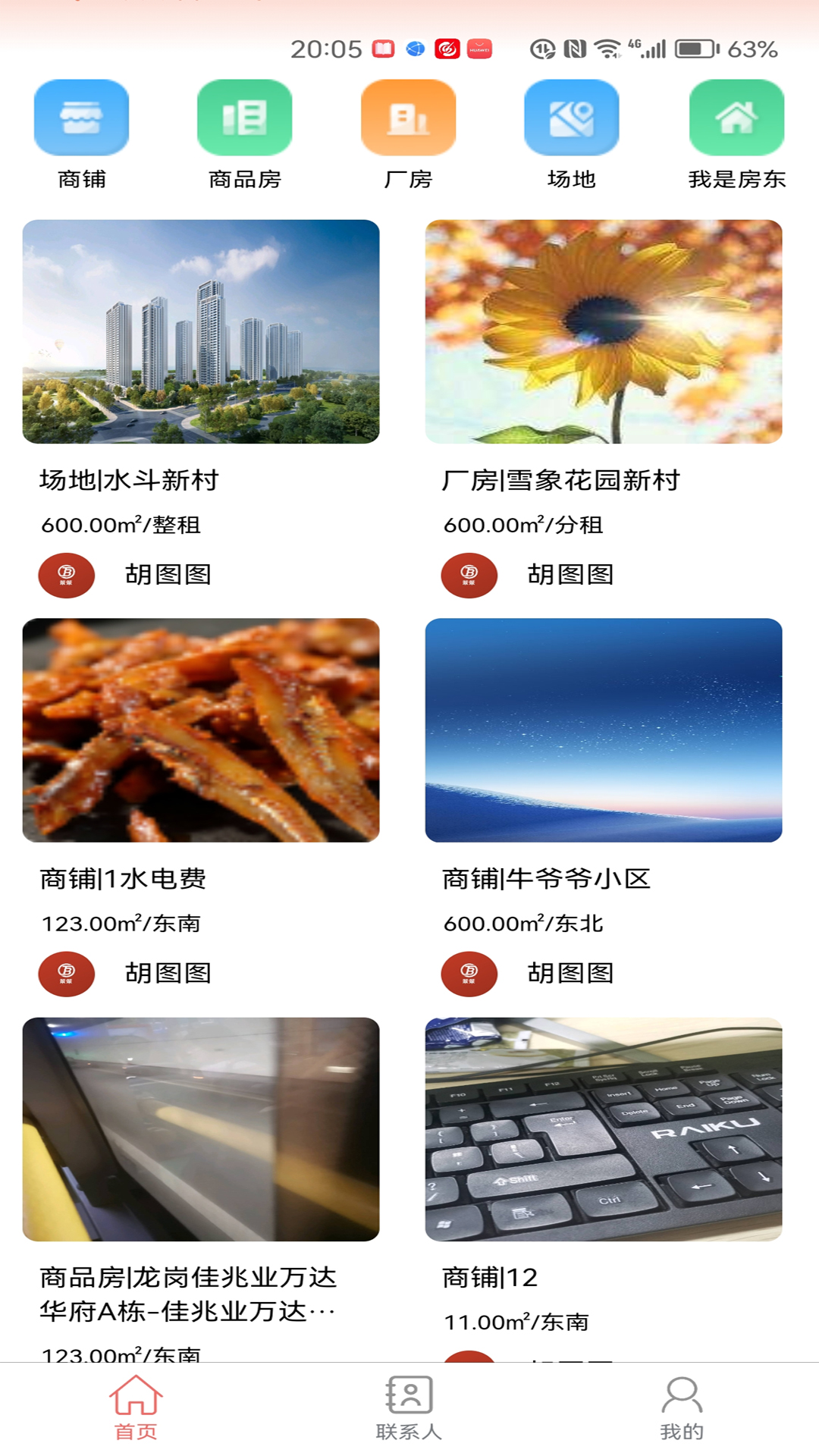Tap the sunflower photo of 雪象花园新村

pos(603,331)
